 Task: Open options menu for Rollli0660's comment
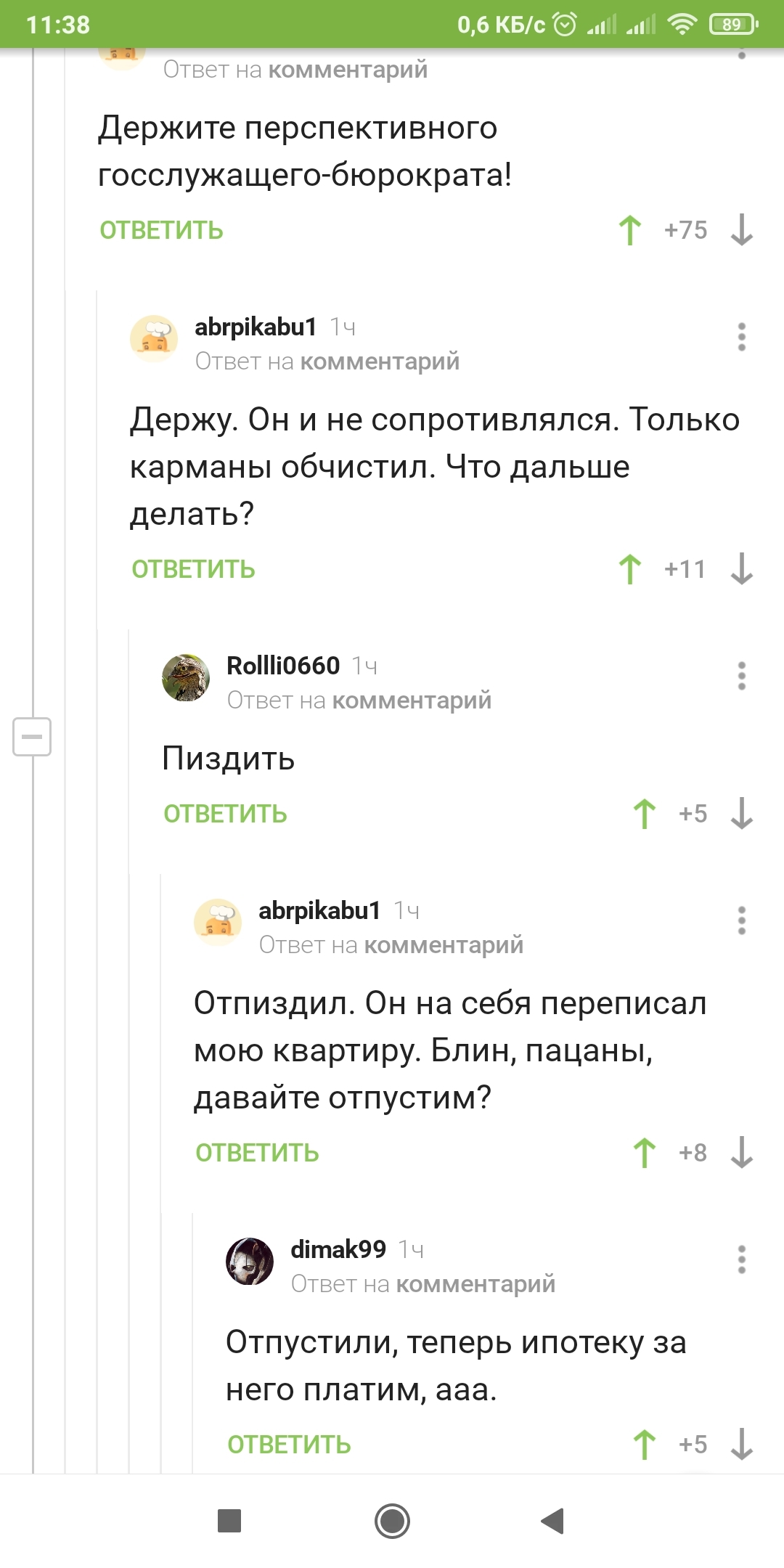coord(741,676)
